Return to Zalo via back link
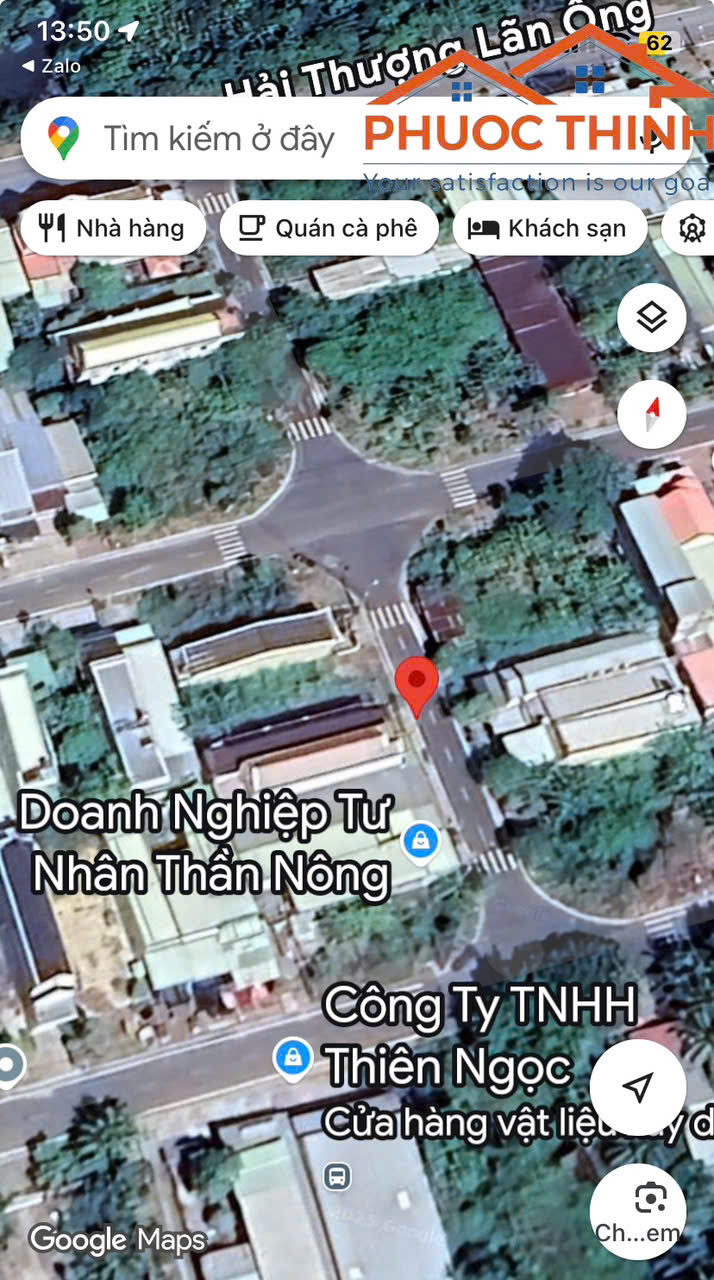The image size is (714, 1280). (52, 66)
